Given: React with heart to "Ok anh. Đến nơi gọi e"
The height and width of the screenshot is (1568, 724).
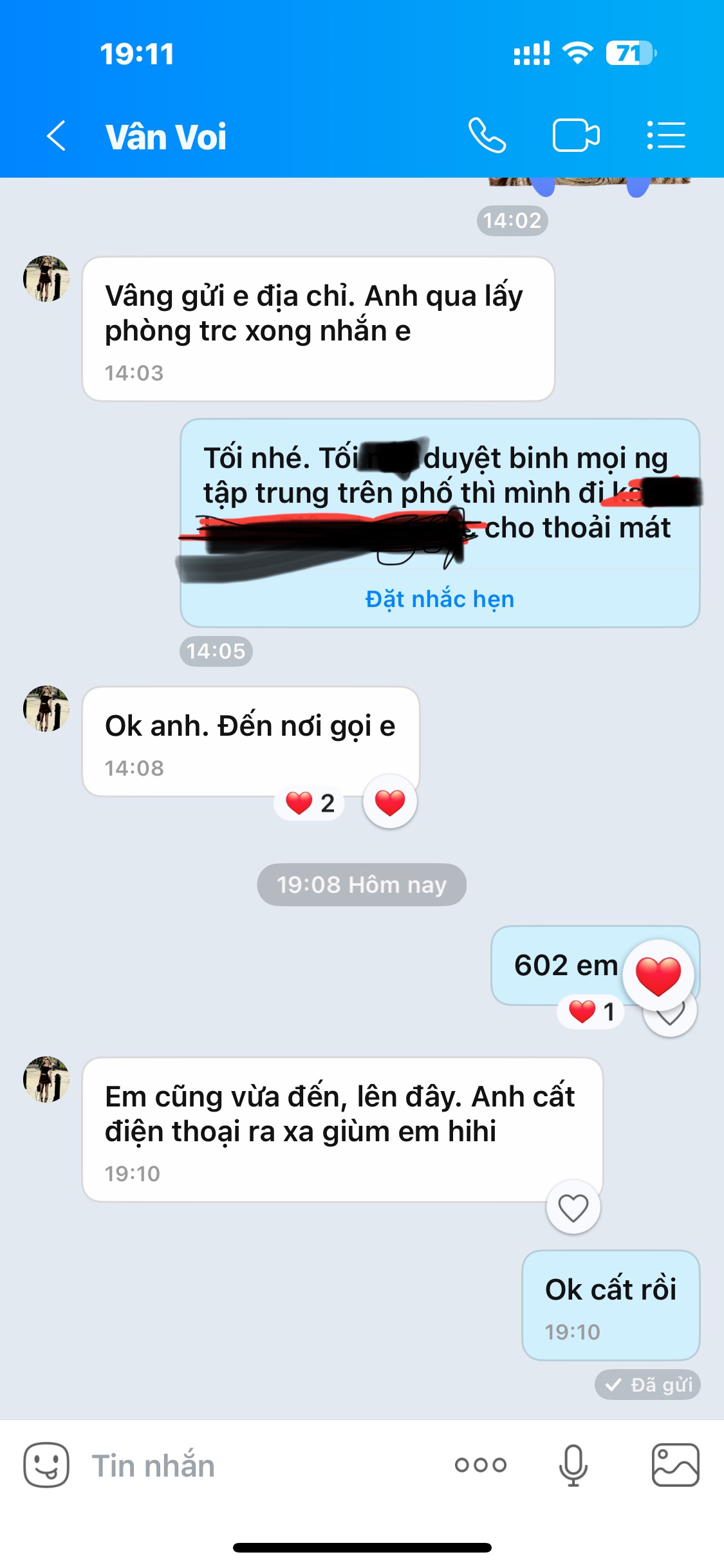Looking at the screenshot, I should 390,803.
